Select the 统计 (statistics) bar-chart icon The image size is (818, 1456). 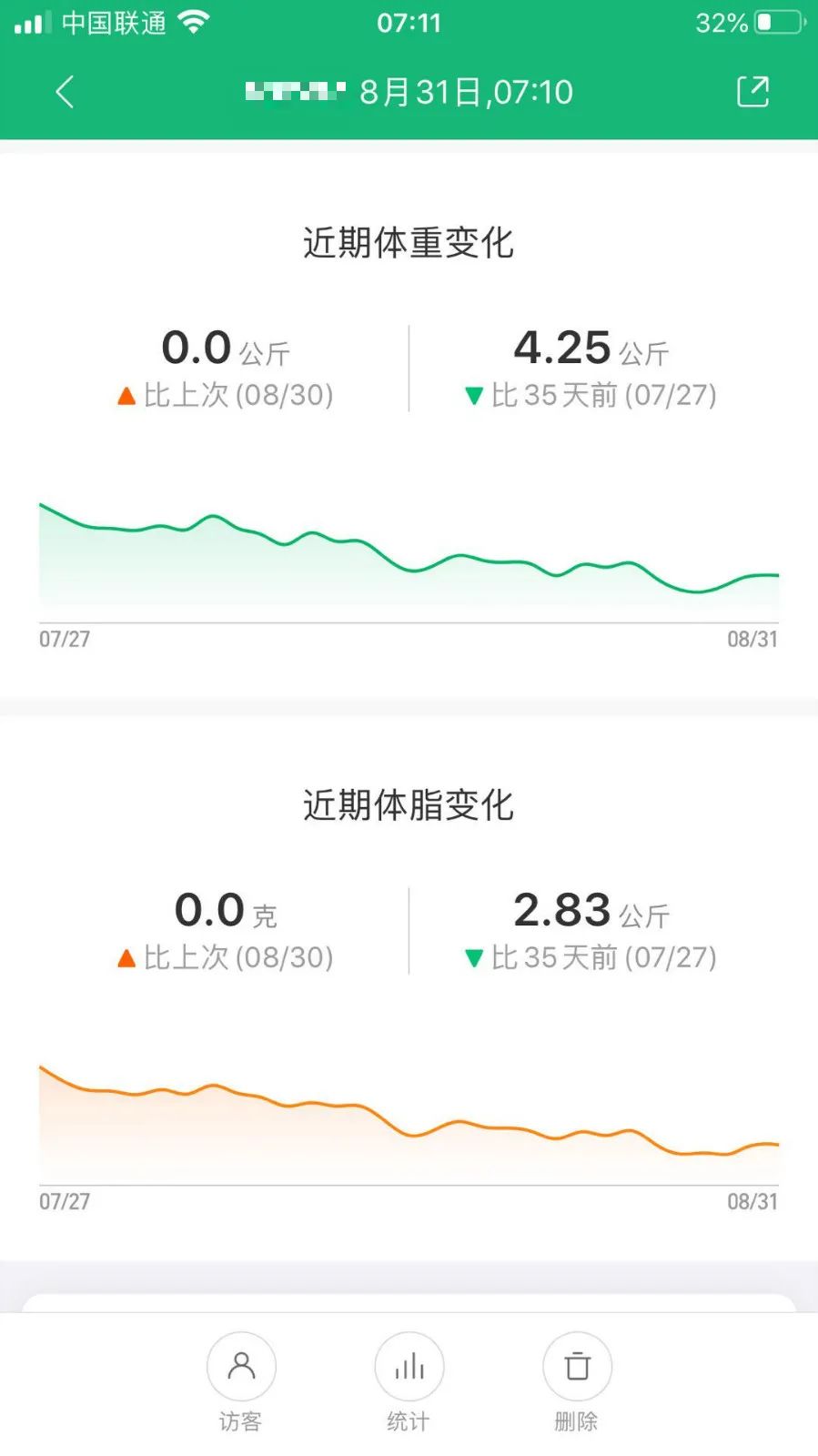pyautogui.click(x=409, y=1366)
